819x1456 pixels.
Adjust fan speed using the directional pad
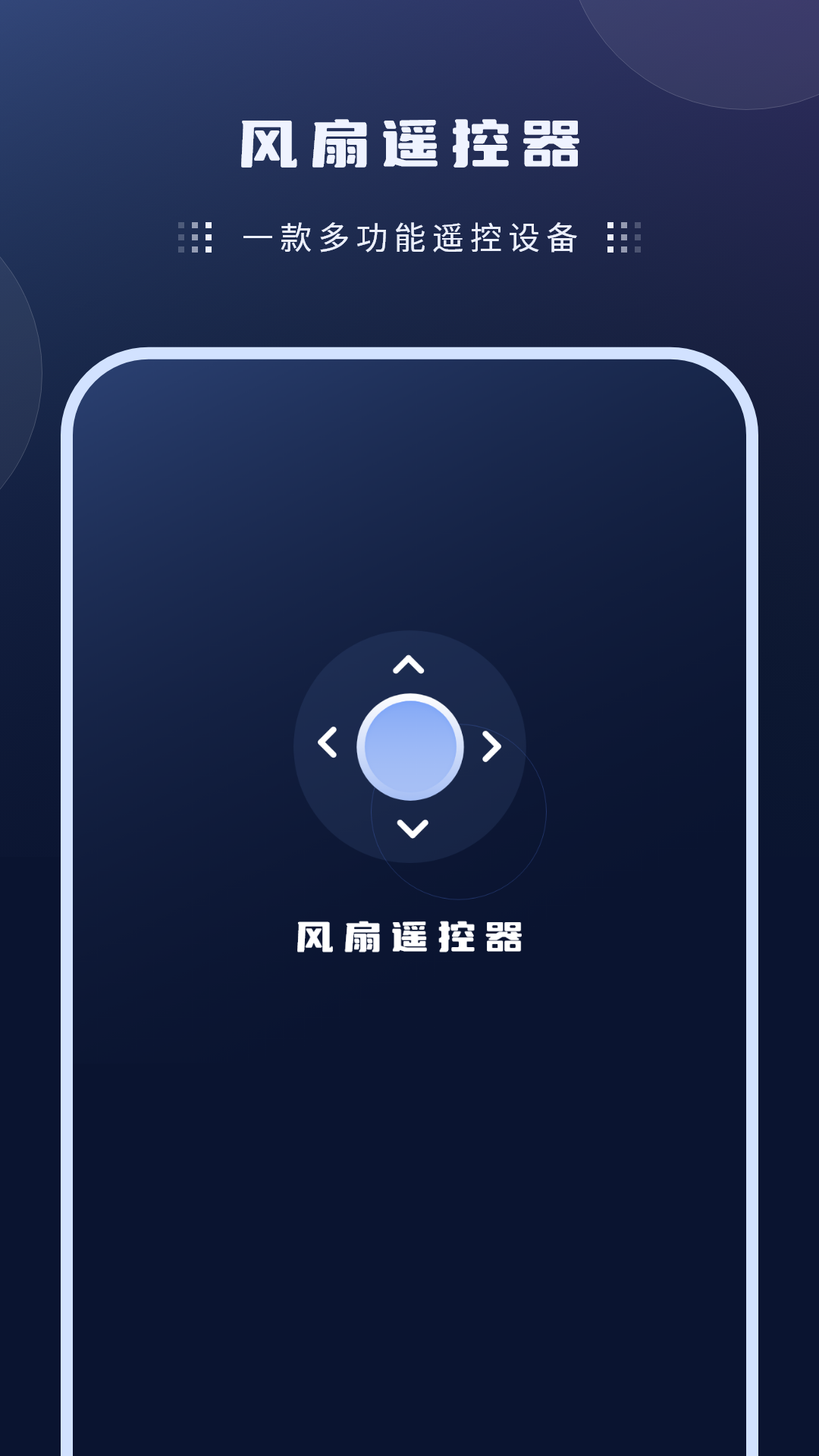pos(409,747)
